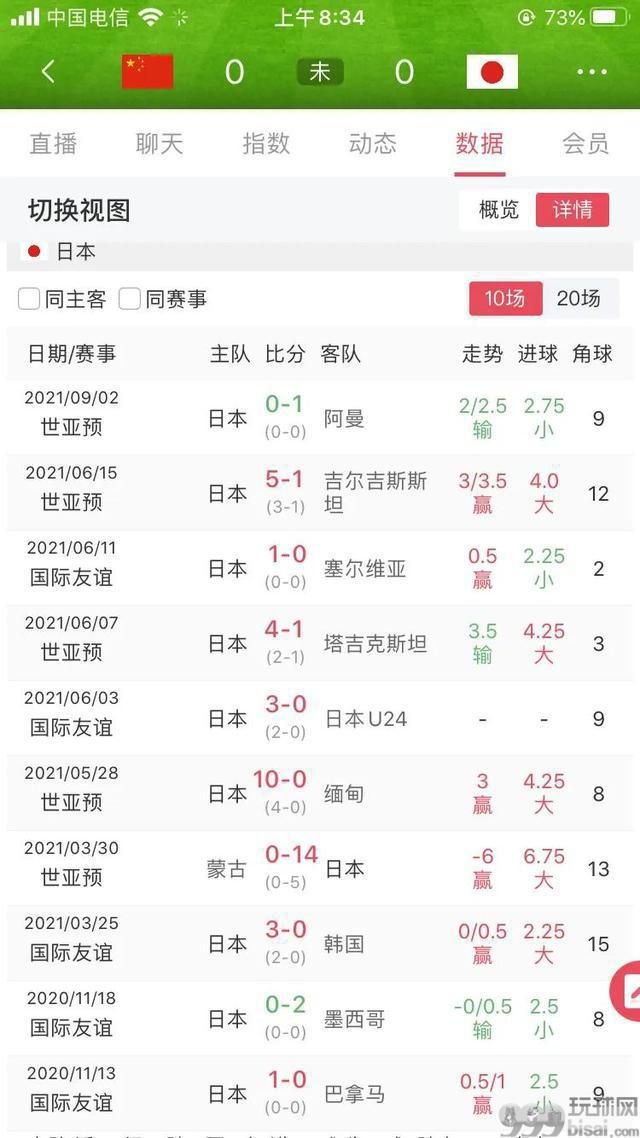
Task: Open the 会员 tab
Action: pos(586,144)
